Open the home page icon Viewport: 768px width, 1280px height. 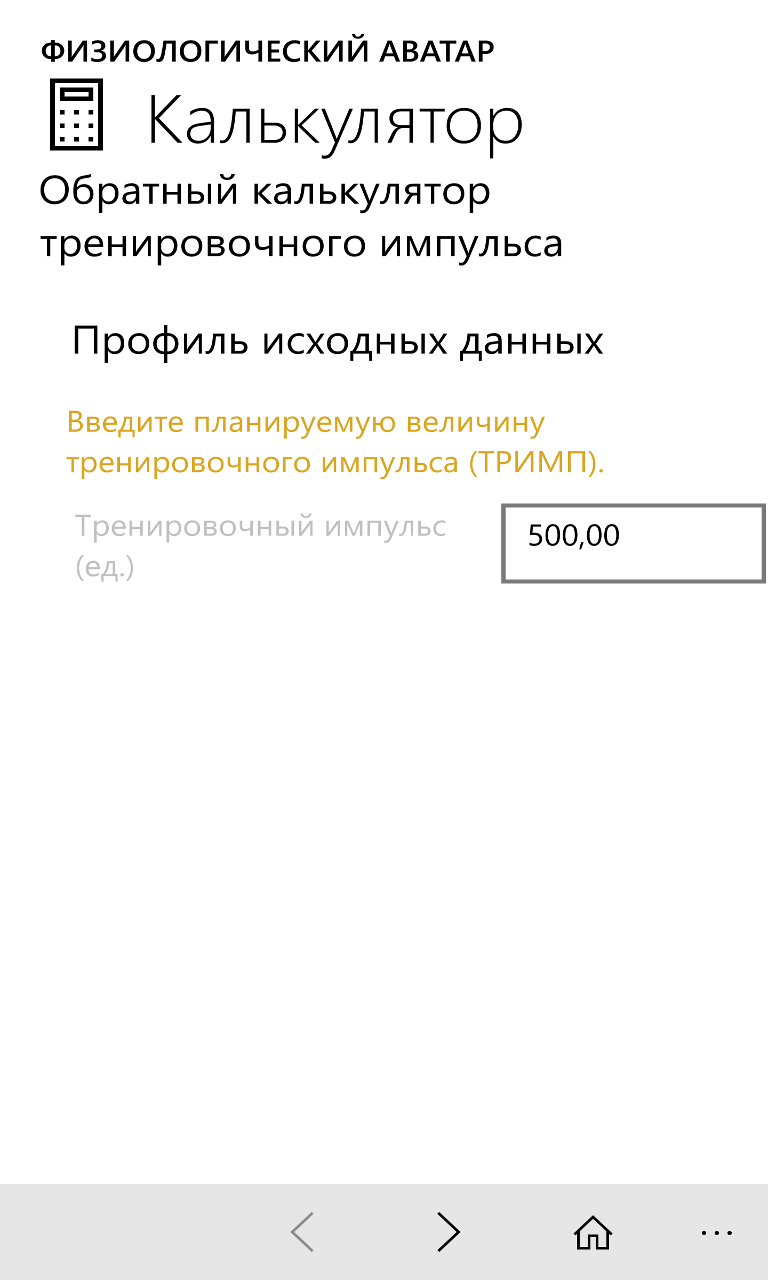(x=593, y=1232)
